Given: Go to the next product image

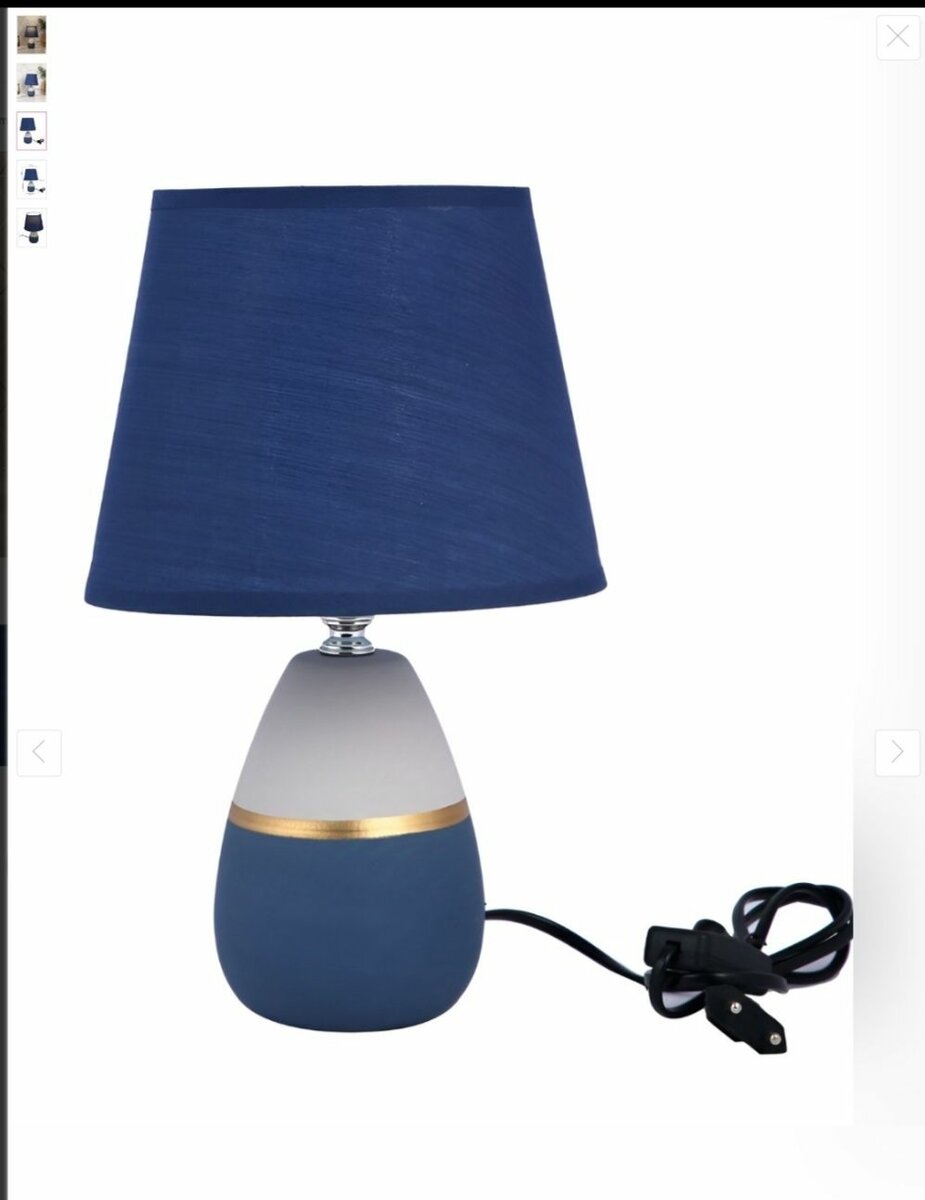Looking at the screenshot, I should click(897, 752).
